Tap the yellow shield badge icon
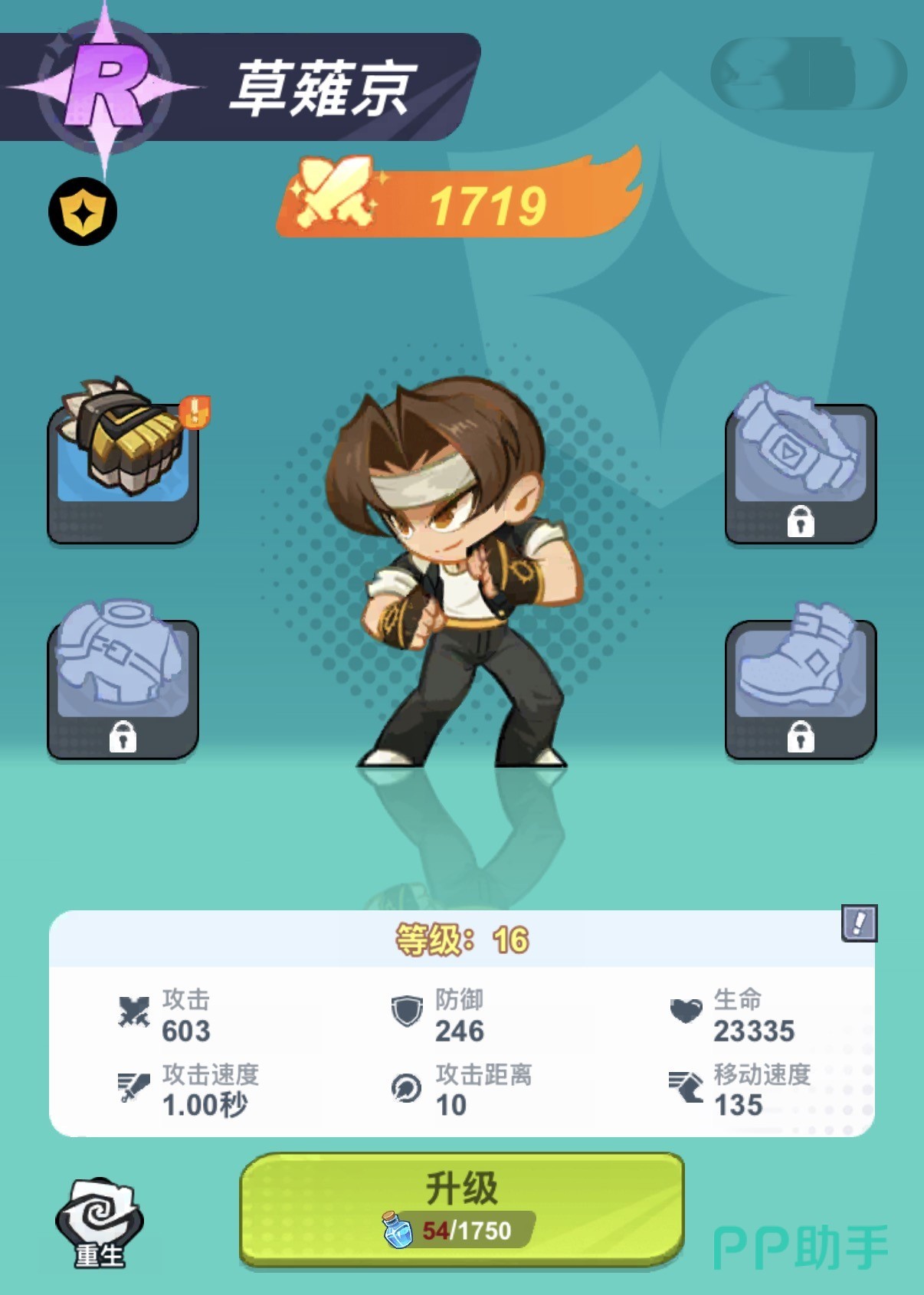924x1295 pixels. click(x=83, y=212)
